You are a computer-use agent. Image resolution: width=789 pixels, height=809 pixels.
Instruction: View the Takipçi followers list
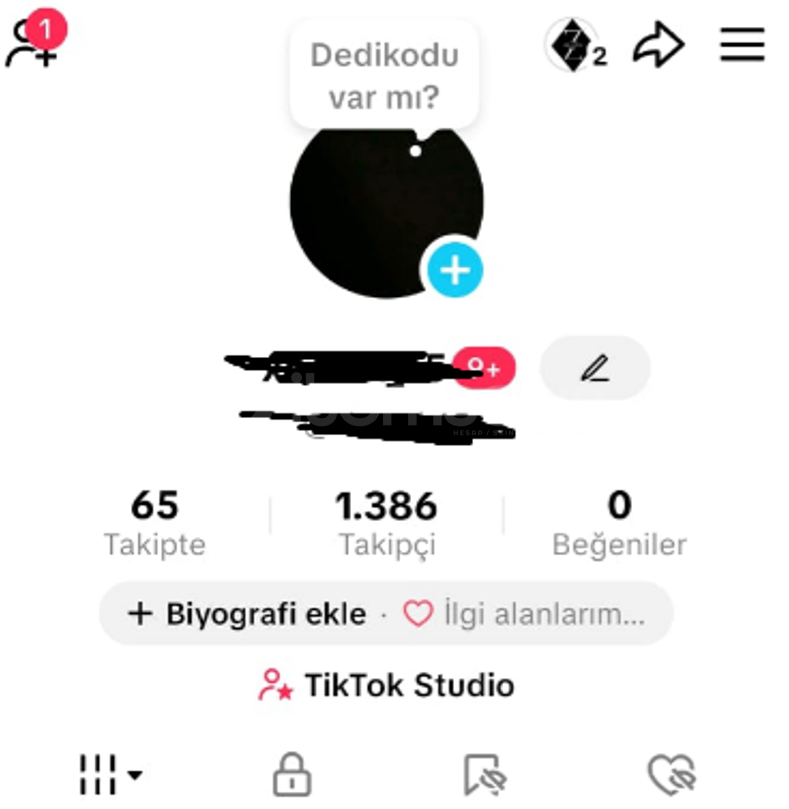(387, 523)
